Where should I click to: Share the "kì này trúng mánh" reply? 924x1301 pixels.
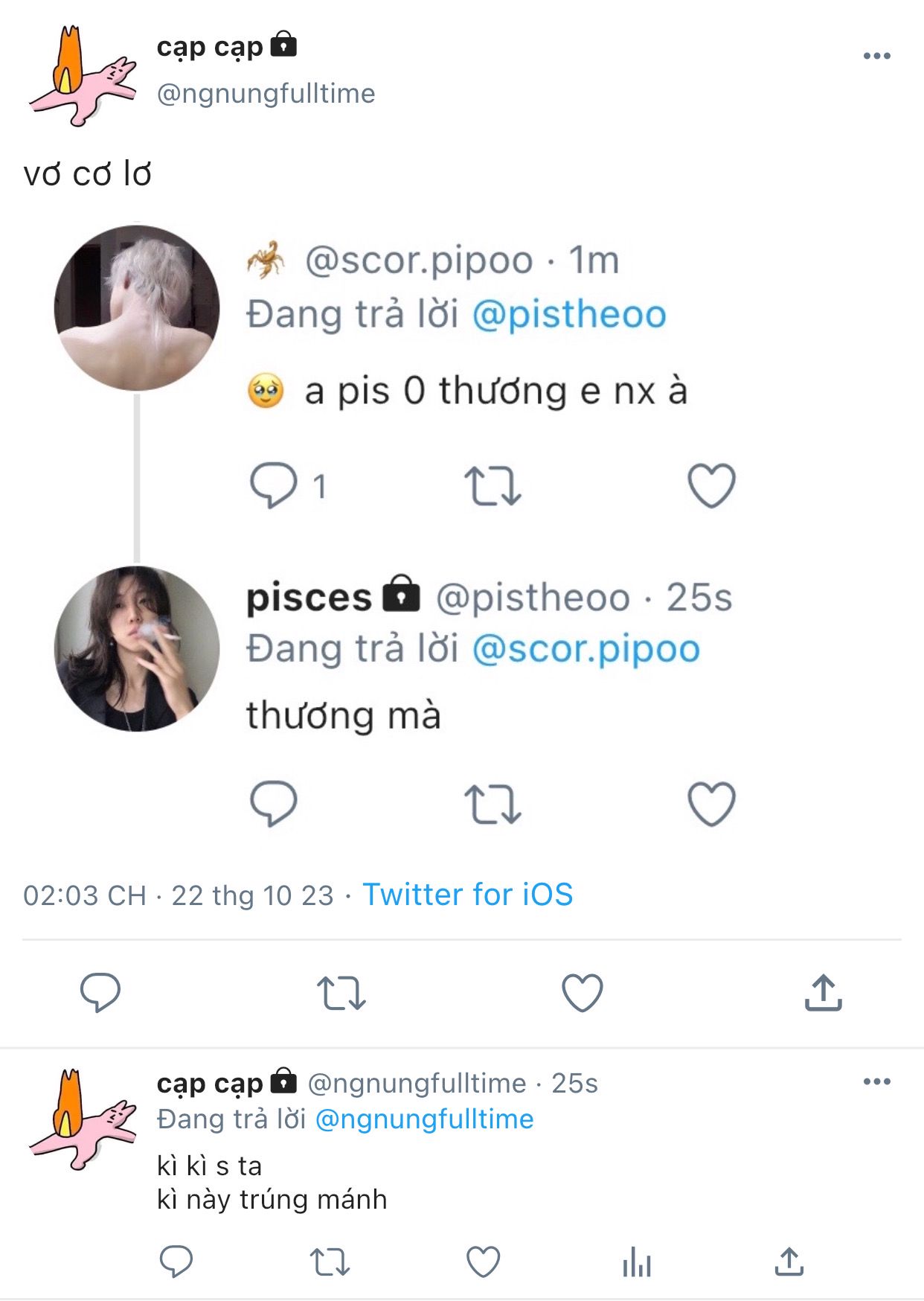(789, 1262)
